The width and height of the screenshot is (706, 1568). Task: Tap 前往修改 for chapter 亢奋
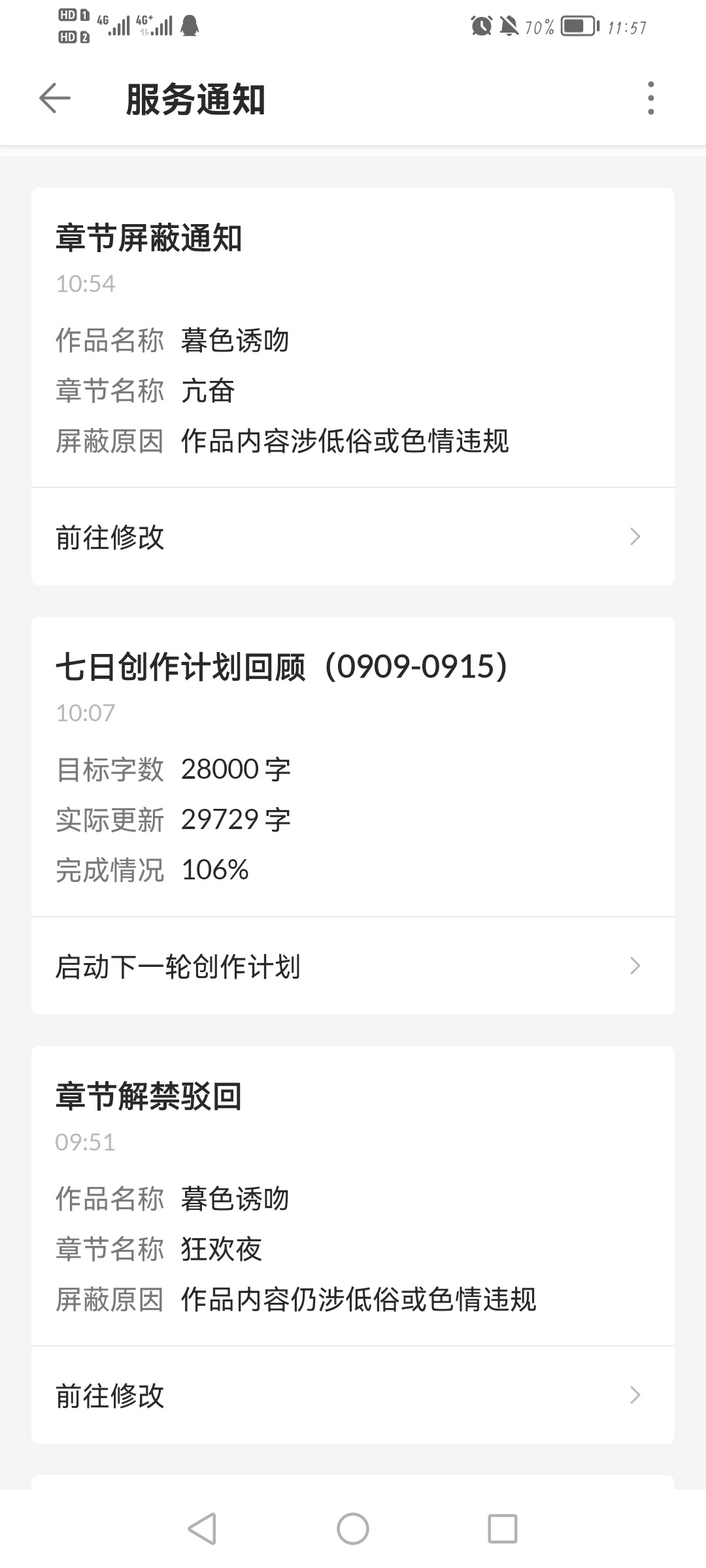coord(353,536)
